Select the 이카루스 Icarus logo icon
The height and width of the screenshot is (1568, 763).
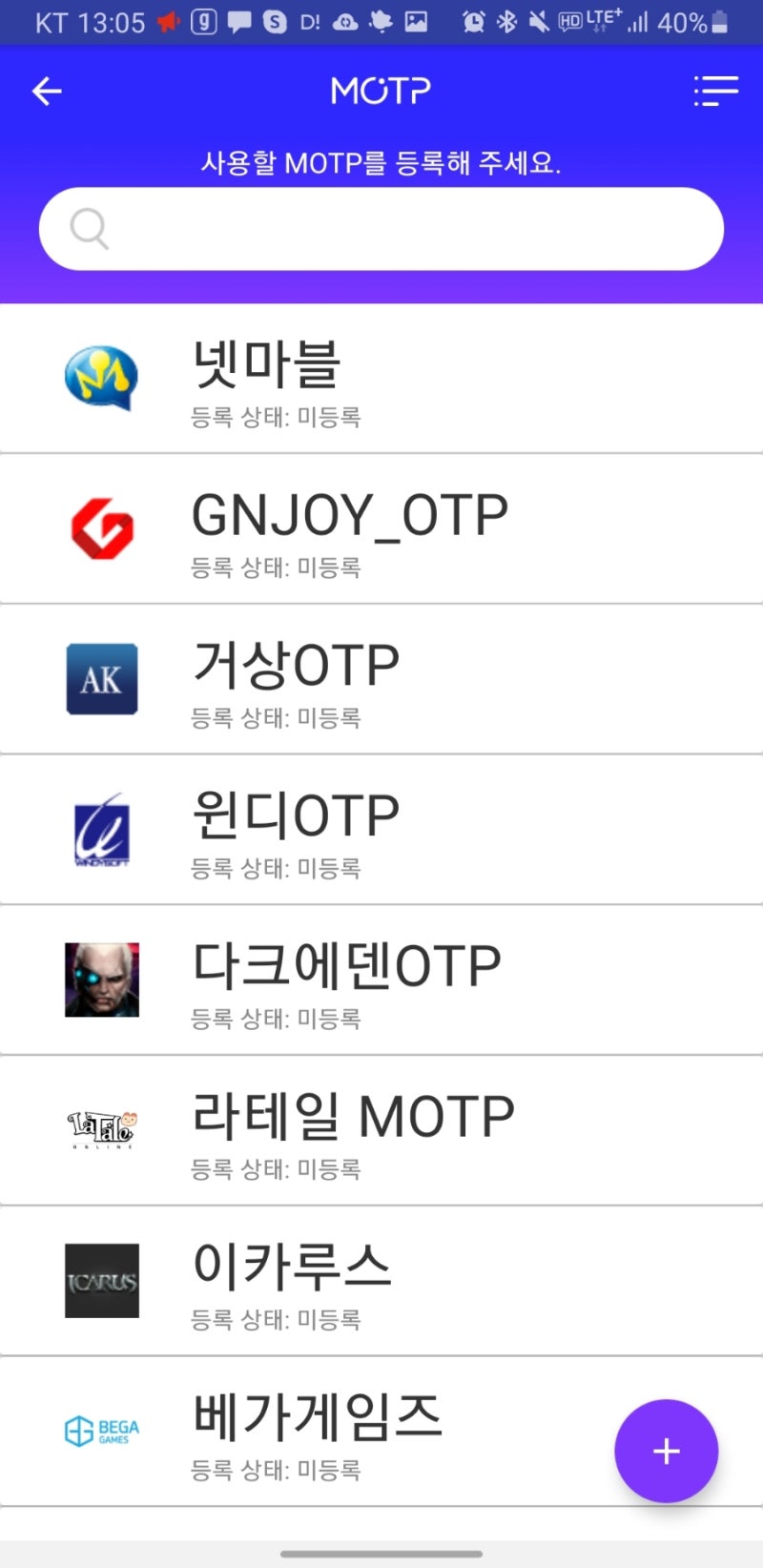click(x=101, y=1281)
